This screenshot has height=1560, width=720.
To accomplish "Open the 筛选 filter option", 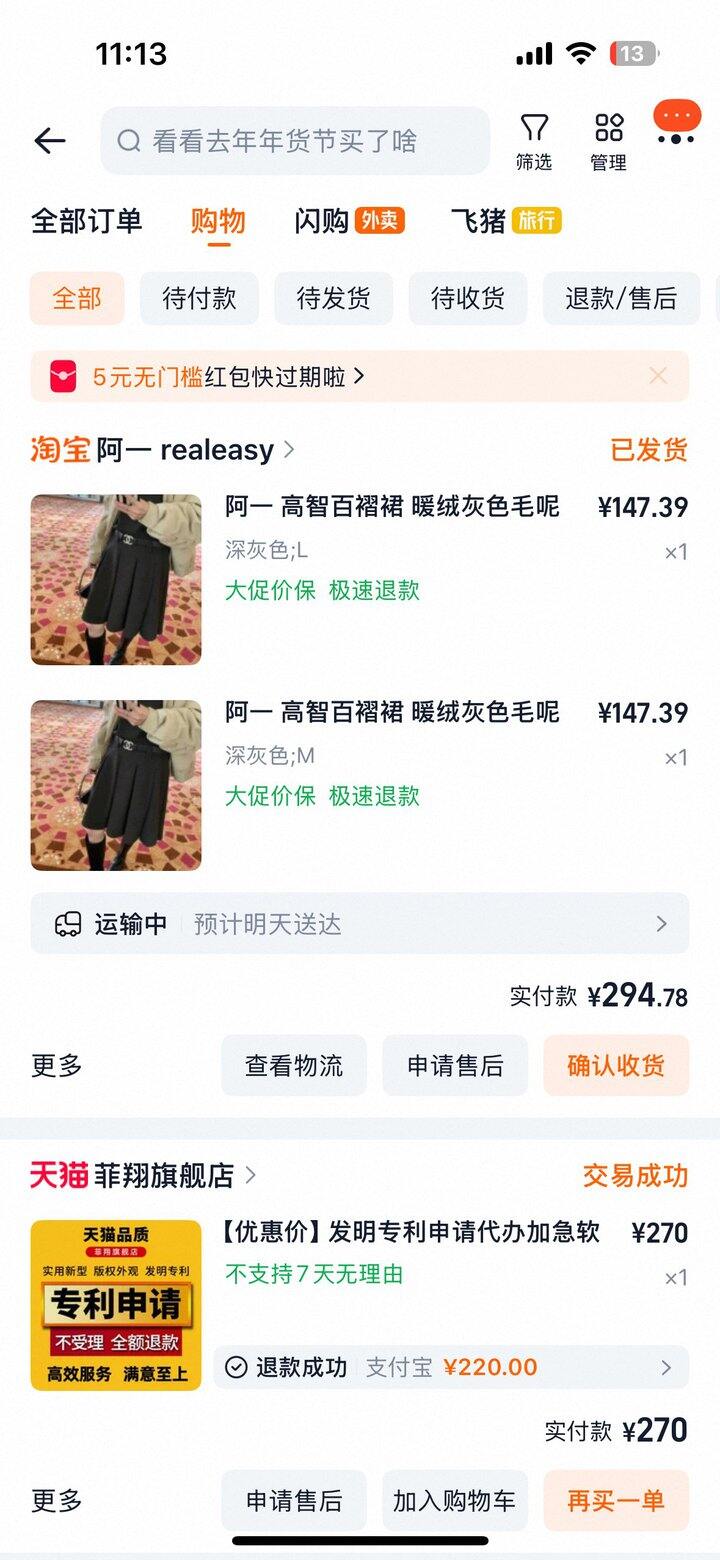I will coord(534,141).
